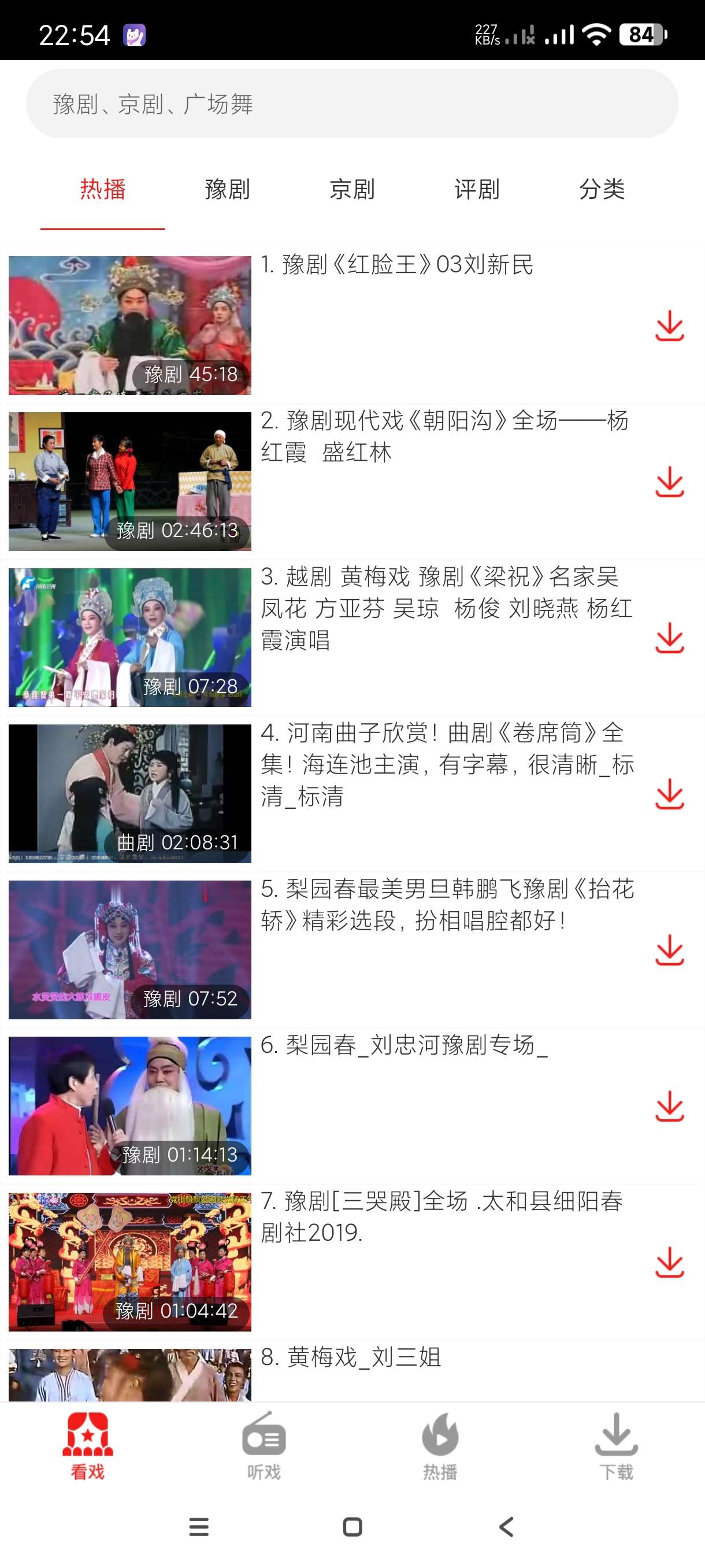Download the 《朝阳沟》全场 video
705x1568 pixels.
tap(670, 482)
